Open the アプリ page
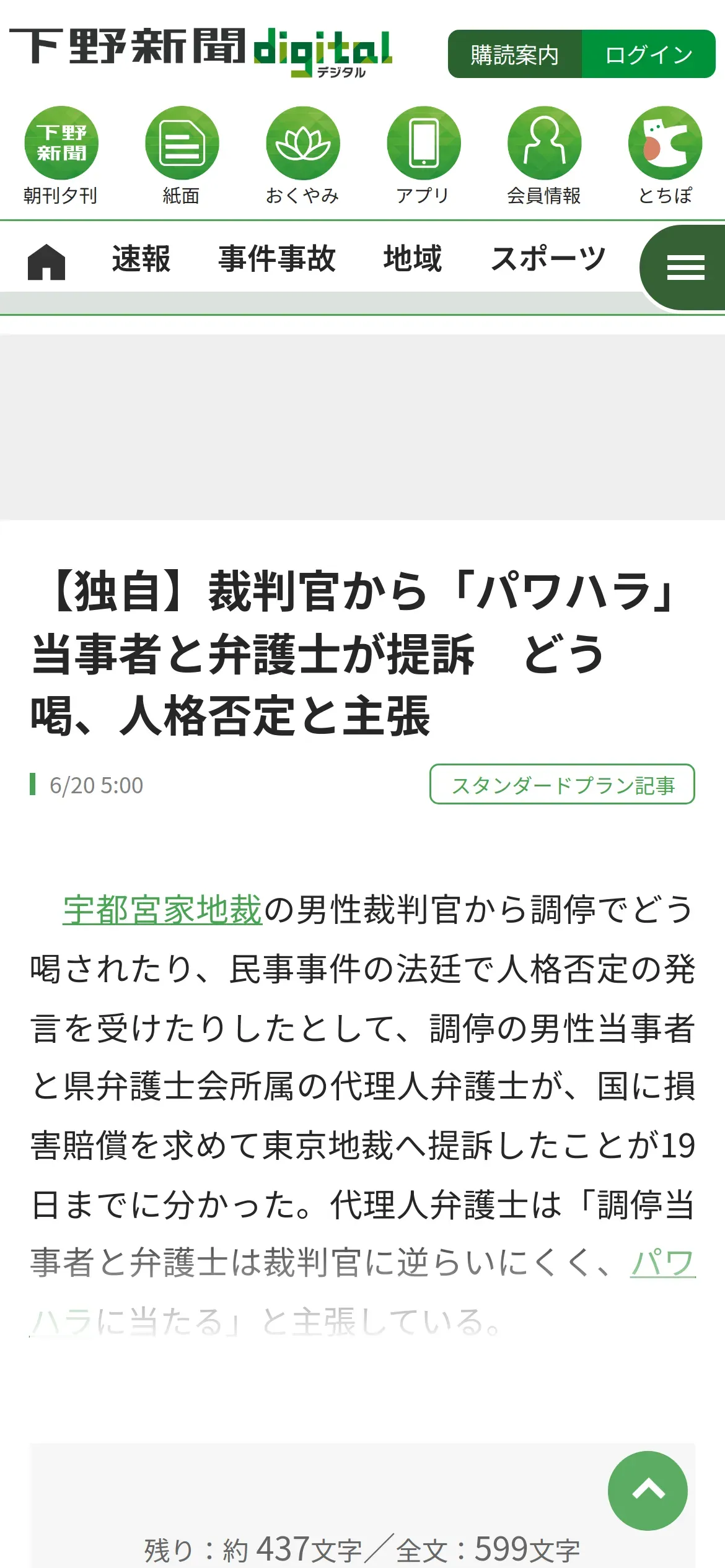725x1568 pixels. click(x=423, y=155)
